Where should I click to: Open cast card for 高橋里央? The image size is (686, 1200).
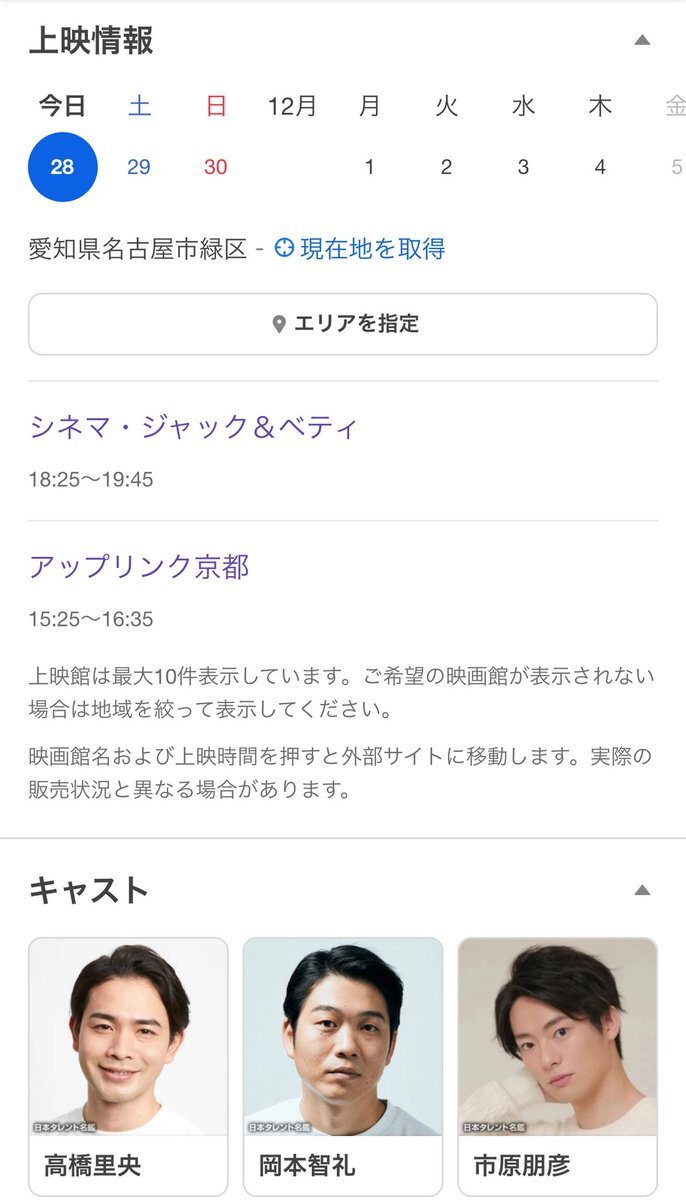click(128, 1066)
